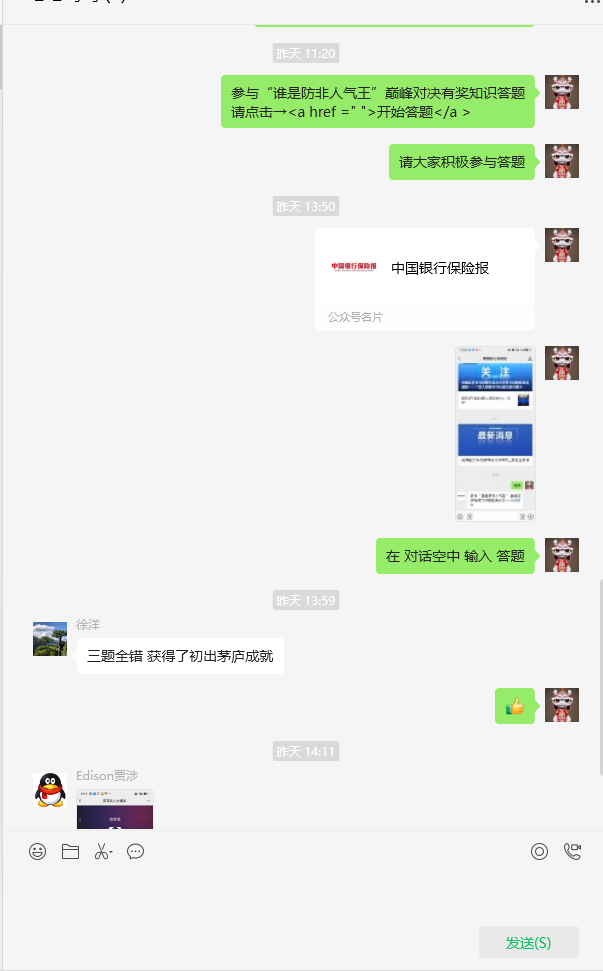Open the three-dot chat menu
This screenshot has height=971, width=603.
[591, 5]
